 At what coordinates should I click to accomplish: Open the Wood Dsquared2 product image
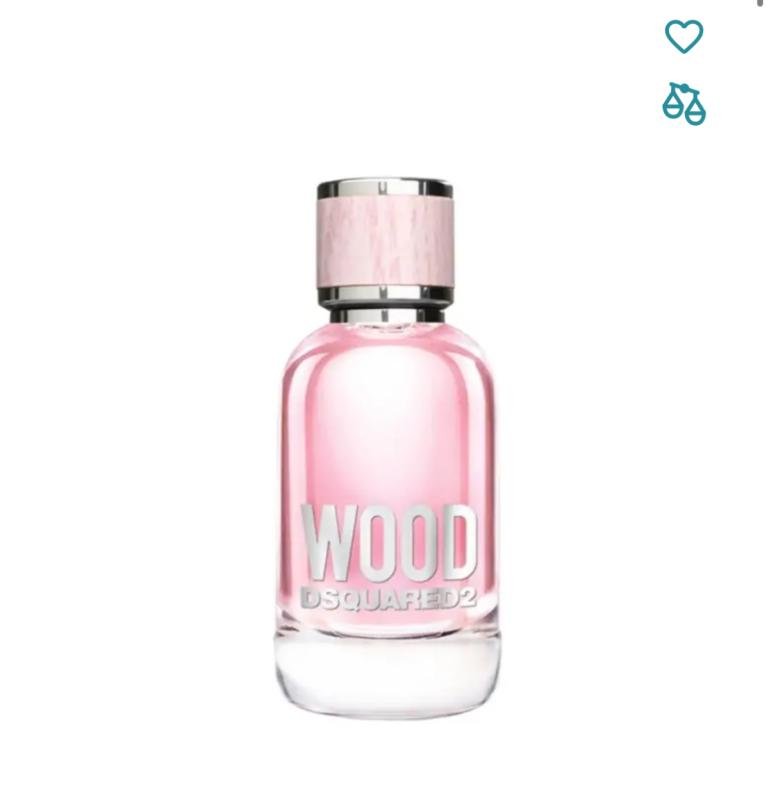point(386,448)
